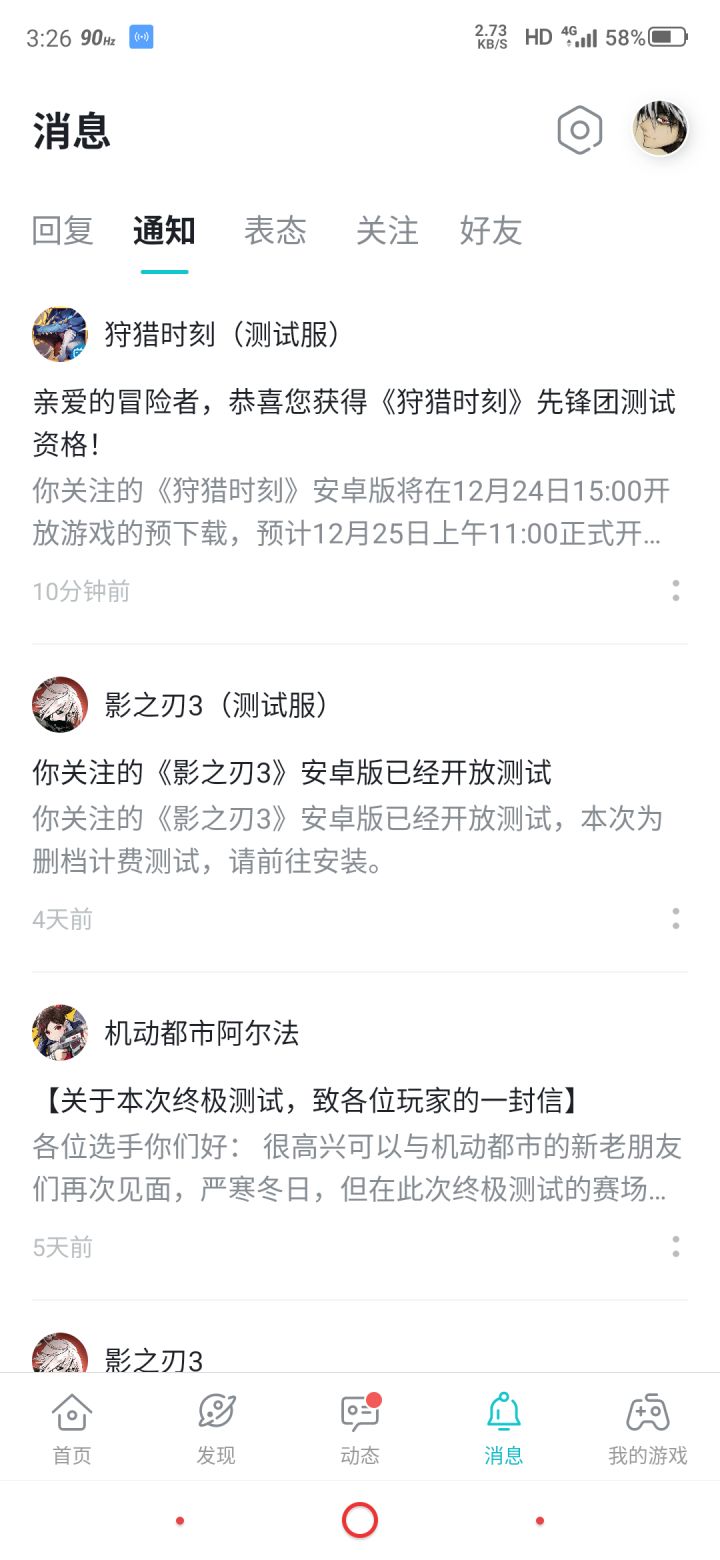Switch to the 回复 tab
720x1560 pixels.
(x=62, y=231)
